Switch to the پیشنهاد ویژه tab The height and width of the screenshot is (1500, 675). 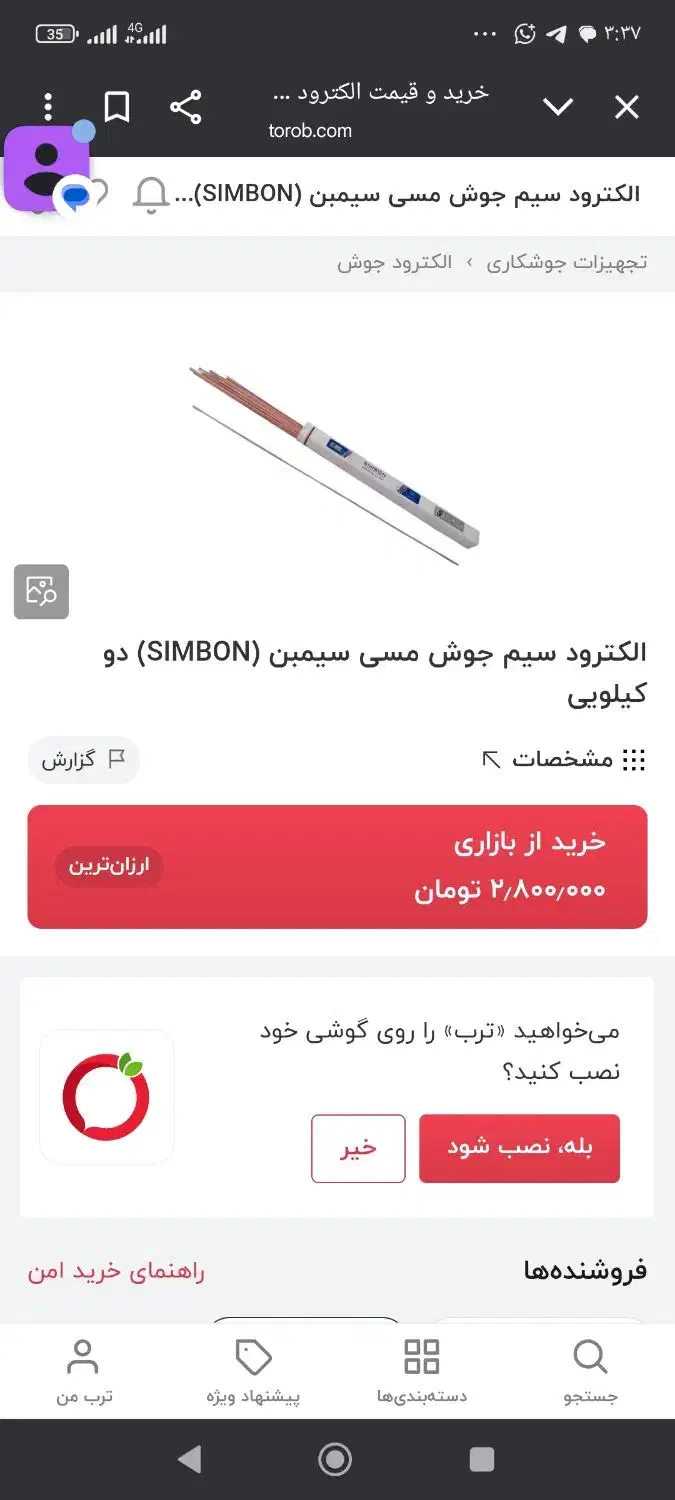click(x=253, y=1372)
